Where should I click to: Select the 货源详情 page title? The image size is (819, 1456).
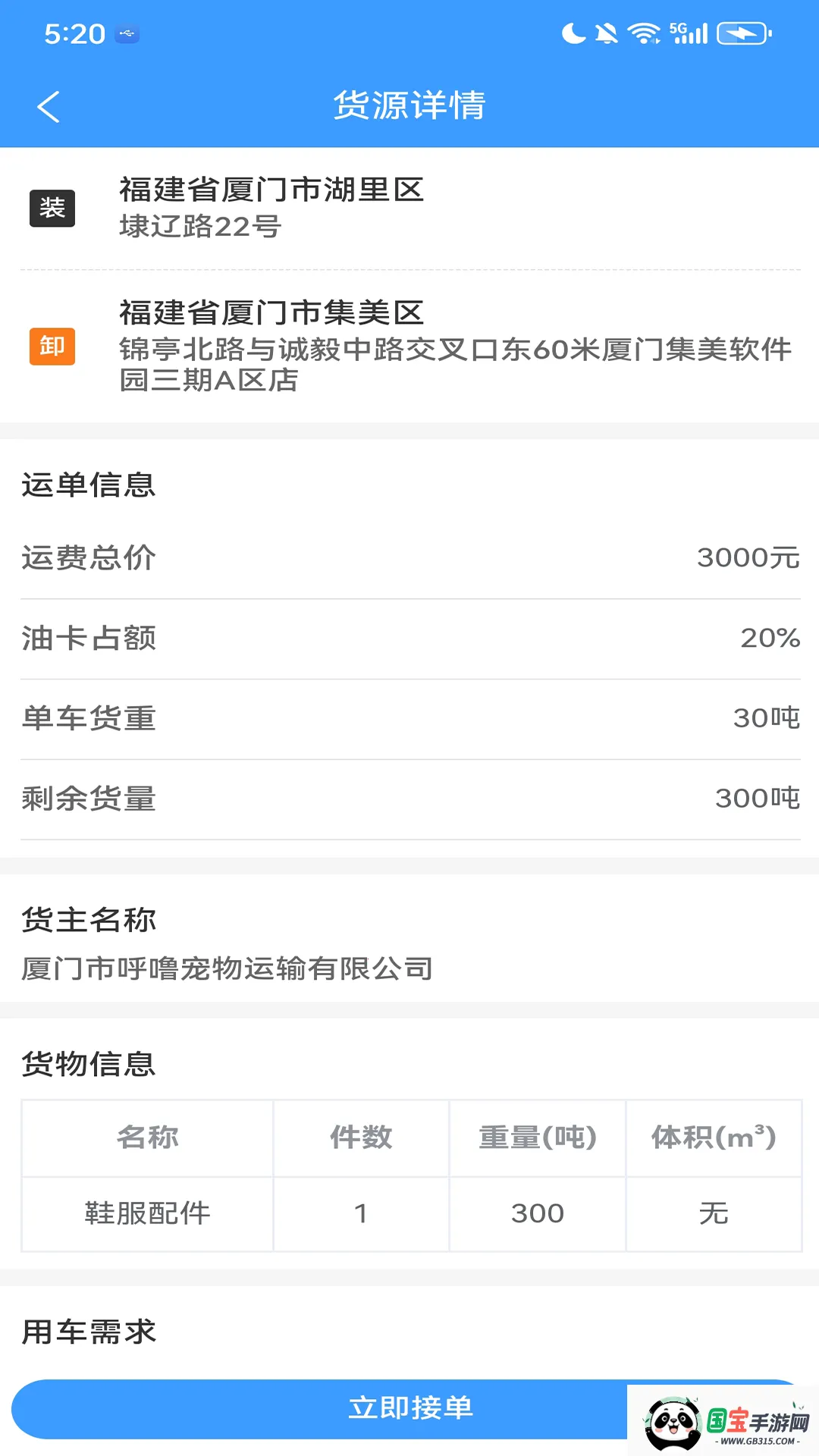pos(409,106)
